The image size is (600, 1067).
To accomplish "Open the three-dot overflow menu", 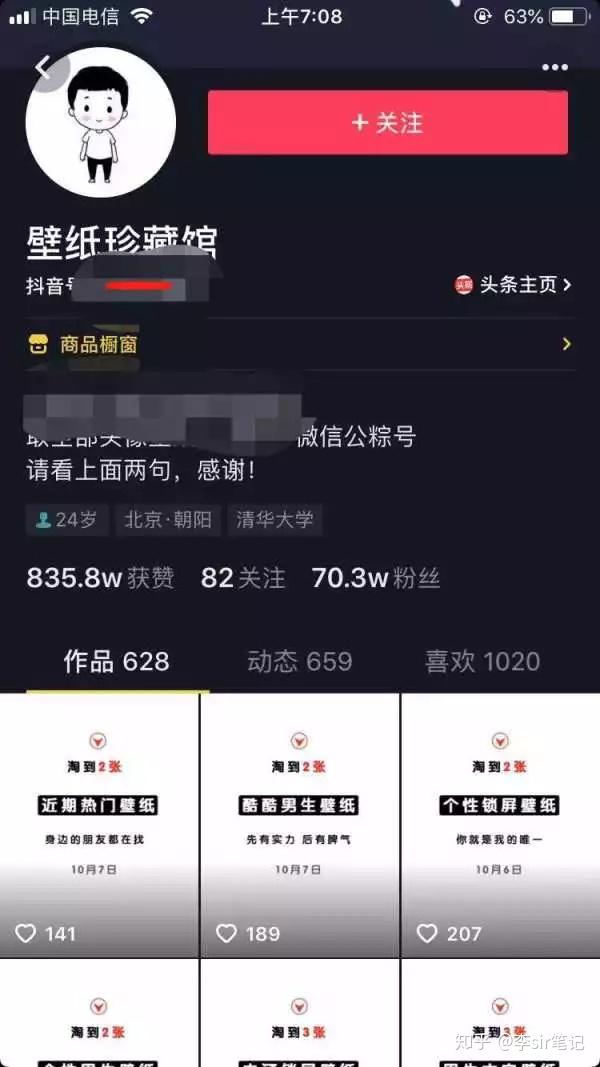I will [x=554, y=67].
